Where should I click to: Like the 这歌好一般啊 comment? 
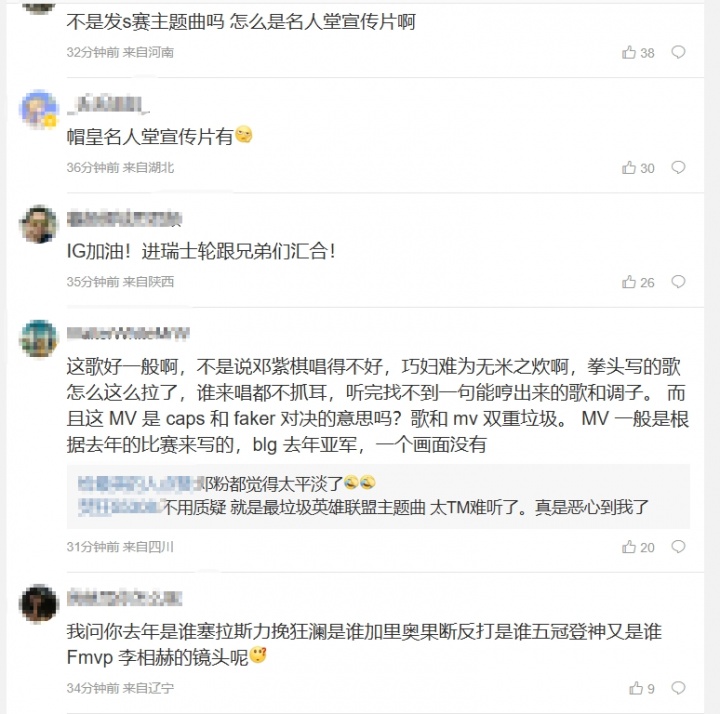pos(629,547)
